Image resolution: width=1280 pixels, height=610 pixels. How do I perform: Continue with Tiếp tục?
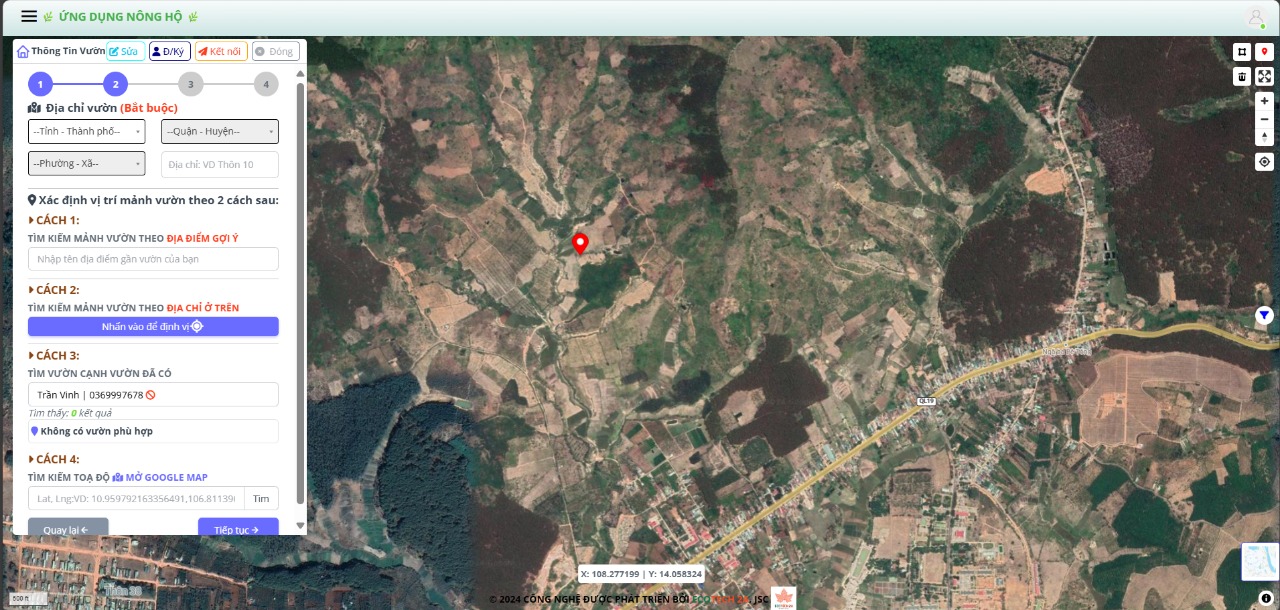pos(238,528)
